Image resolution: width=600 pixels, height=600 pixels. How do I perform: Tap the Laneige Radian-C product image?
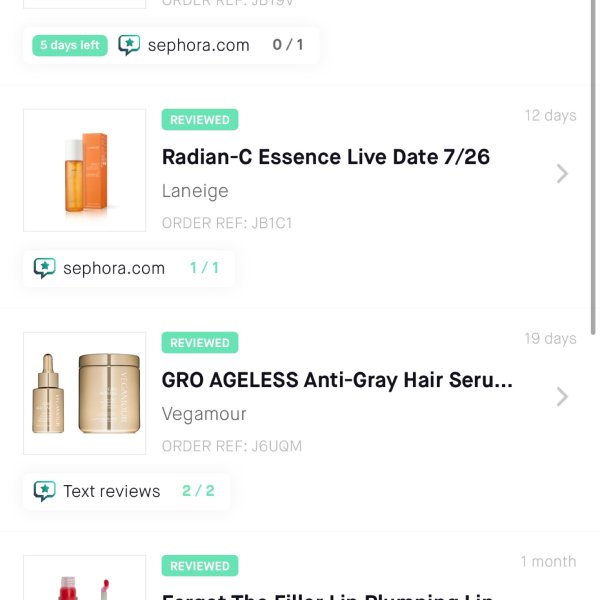coord(84,170)
